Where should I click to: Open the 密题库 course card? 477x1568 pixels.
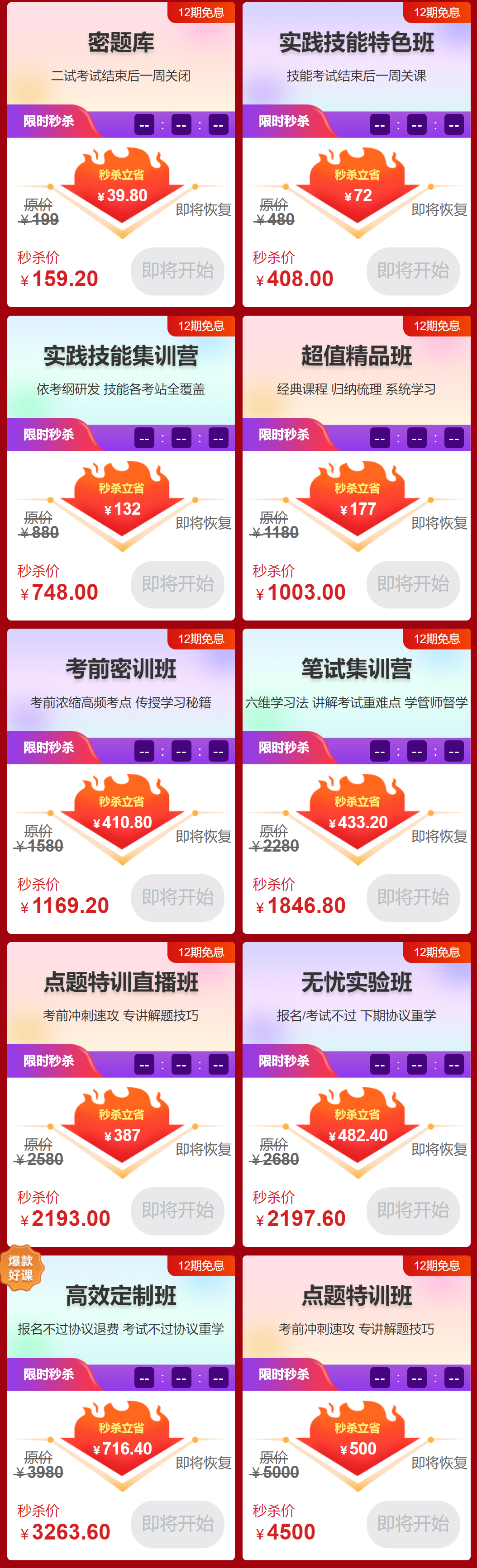pos(121,55)
